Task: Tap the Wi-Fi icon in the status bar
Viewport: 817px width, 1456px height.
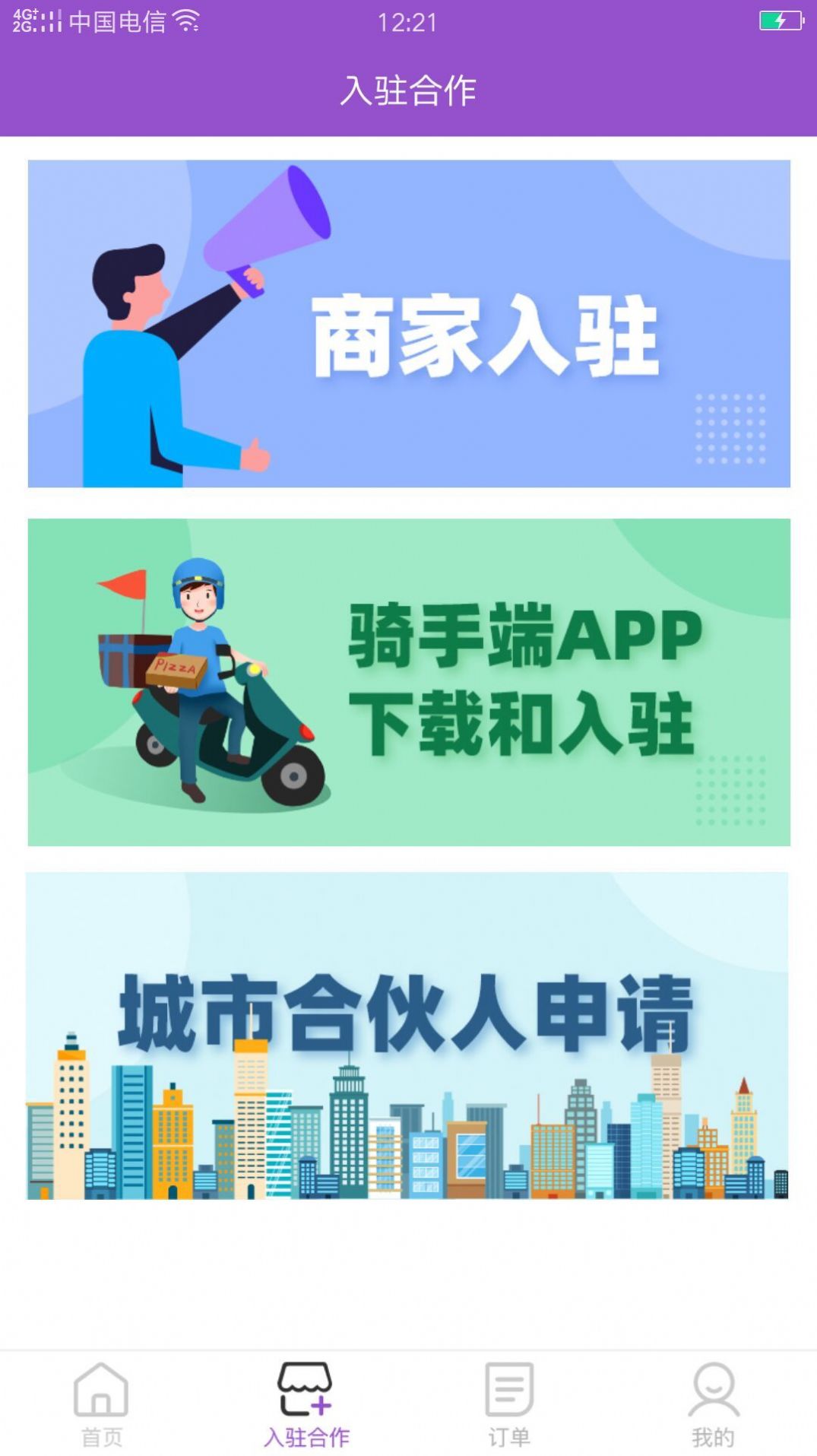Action: [x=185, y=21]
